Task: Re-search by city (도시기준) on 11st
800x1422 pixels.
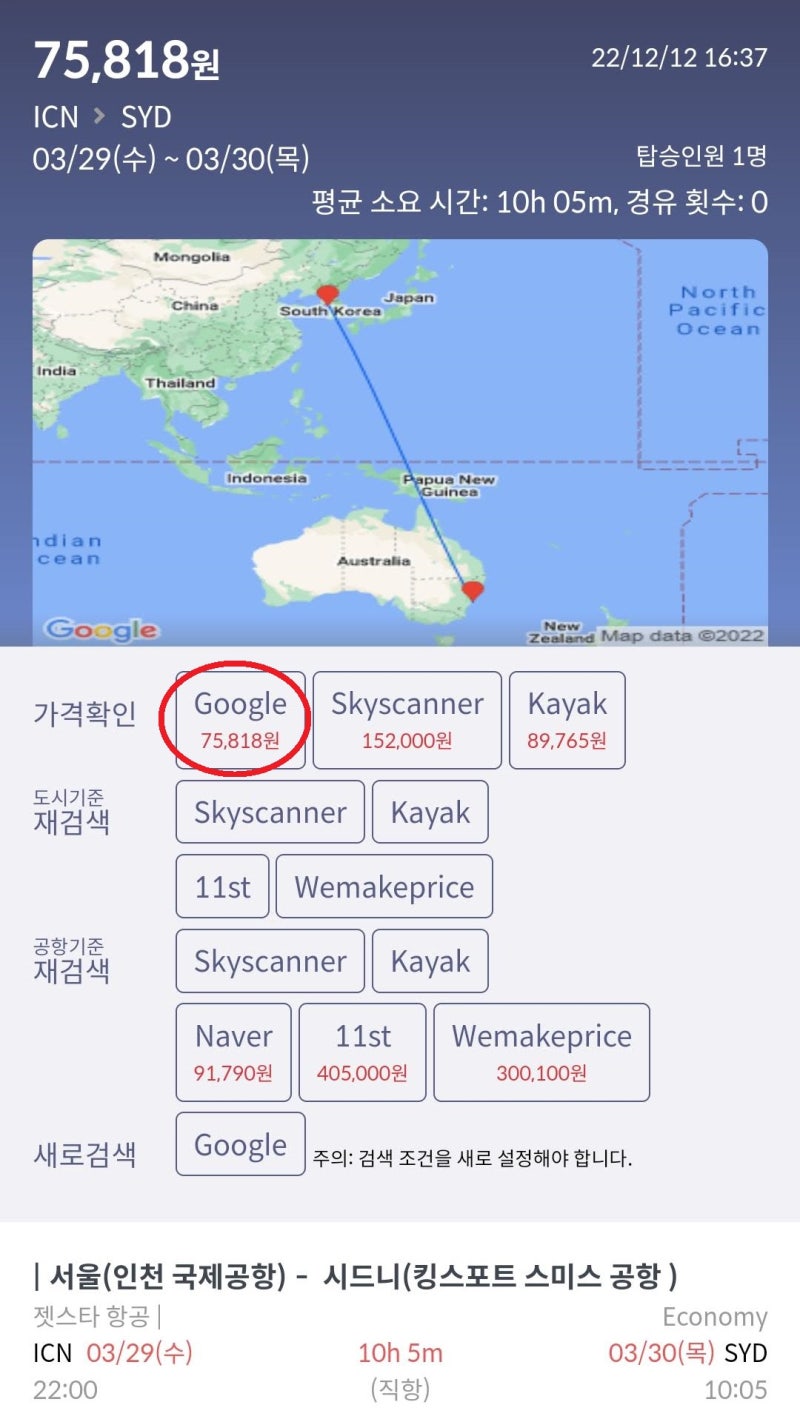Action: click(x=222, y=886)
